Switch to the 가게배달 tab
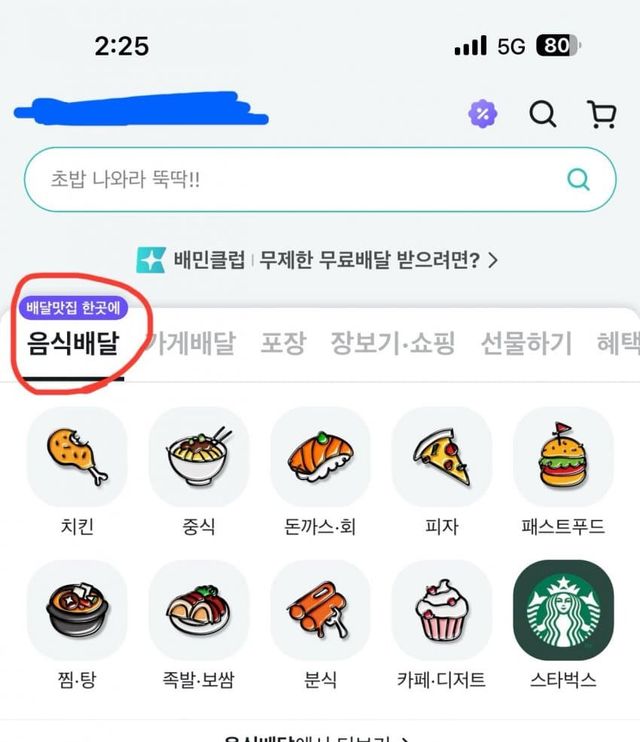The width and height of the screenshot is (640, 742). click(192, 344)
